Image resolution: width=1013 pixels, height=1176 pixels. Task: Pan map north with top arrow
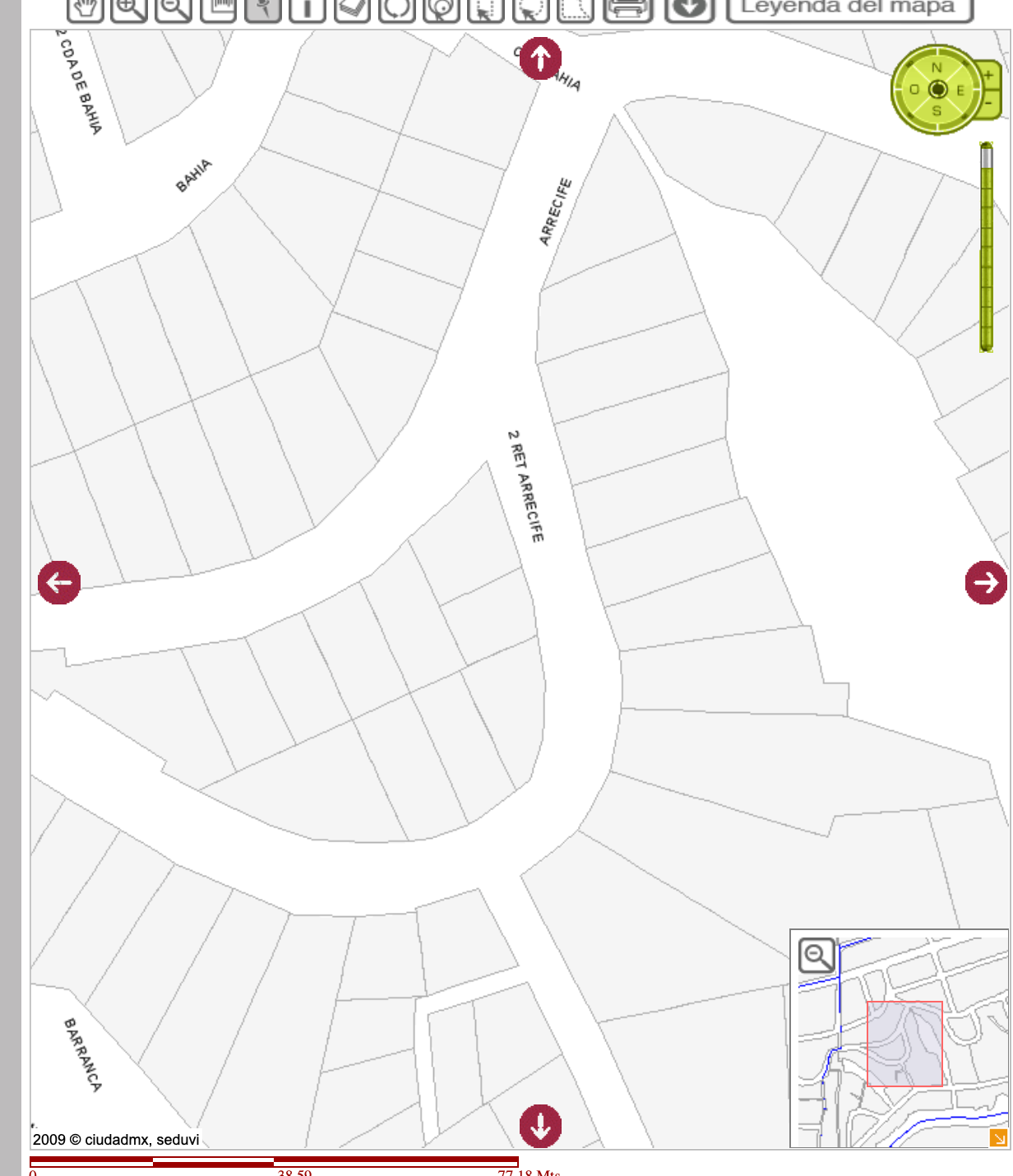pyautogui.click(x=540, y=58)
